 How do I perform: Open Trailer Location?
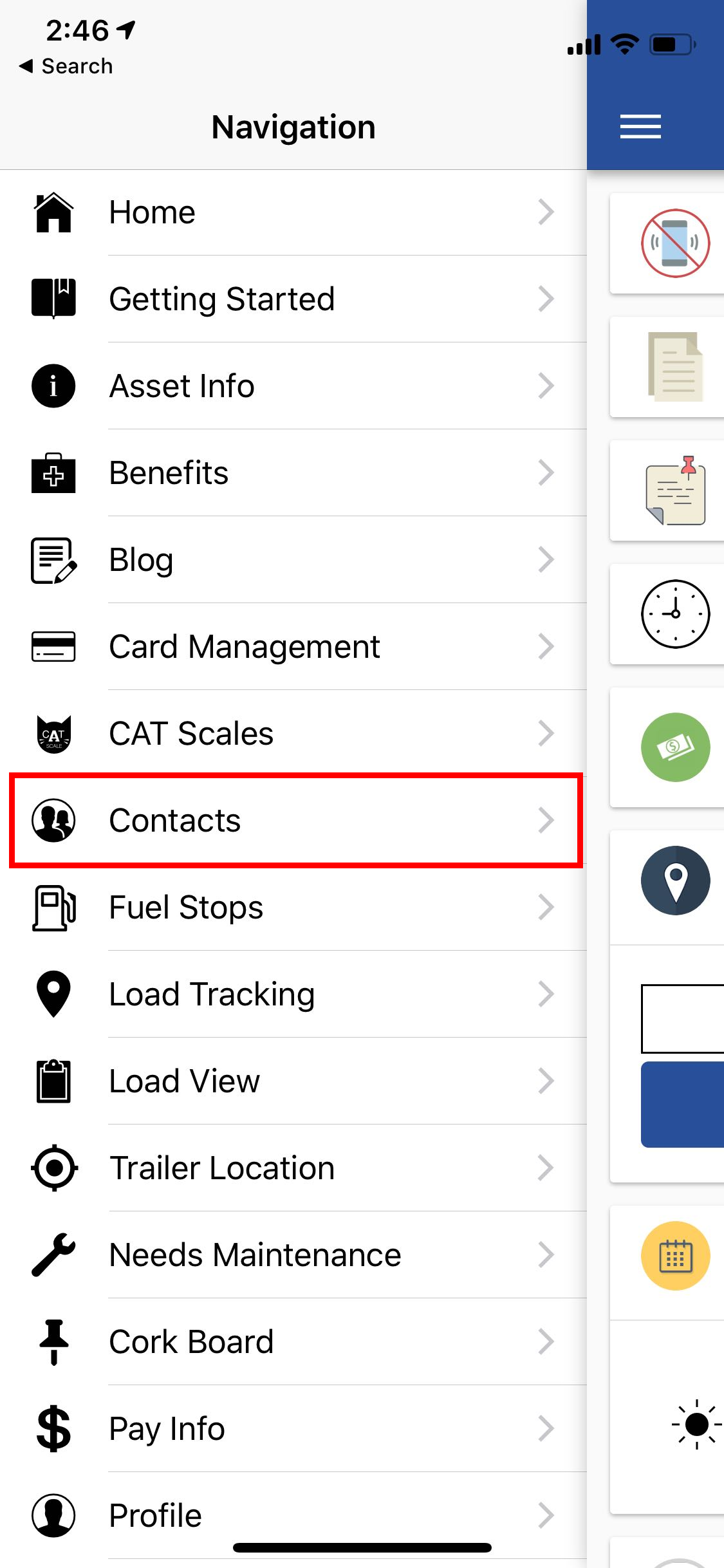coord(293,1168)
